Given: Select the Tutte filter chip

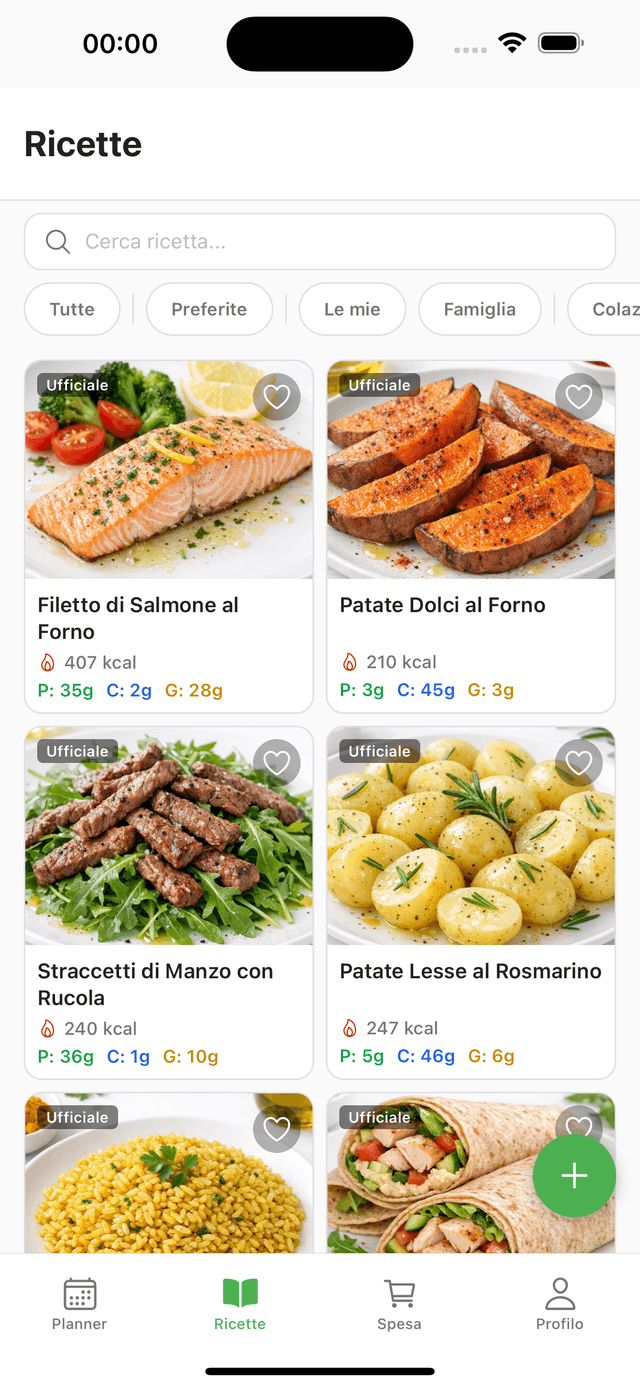Looking at the screenshot, I should coord(72,309).
